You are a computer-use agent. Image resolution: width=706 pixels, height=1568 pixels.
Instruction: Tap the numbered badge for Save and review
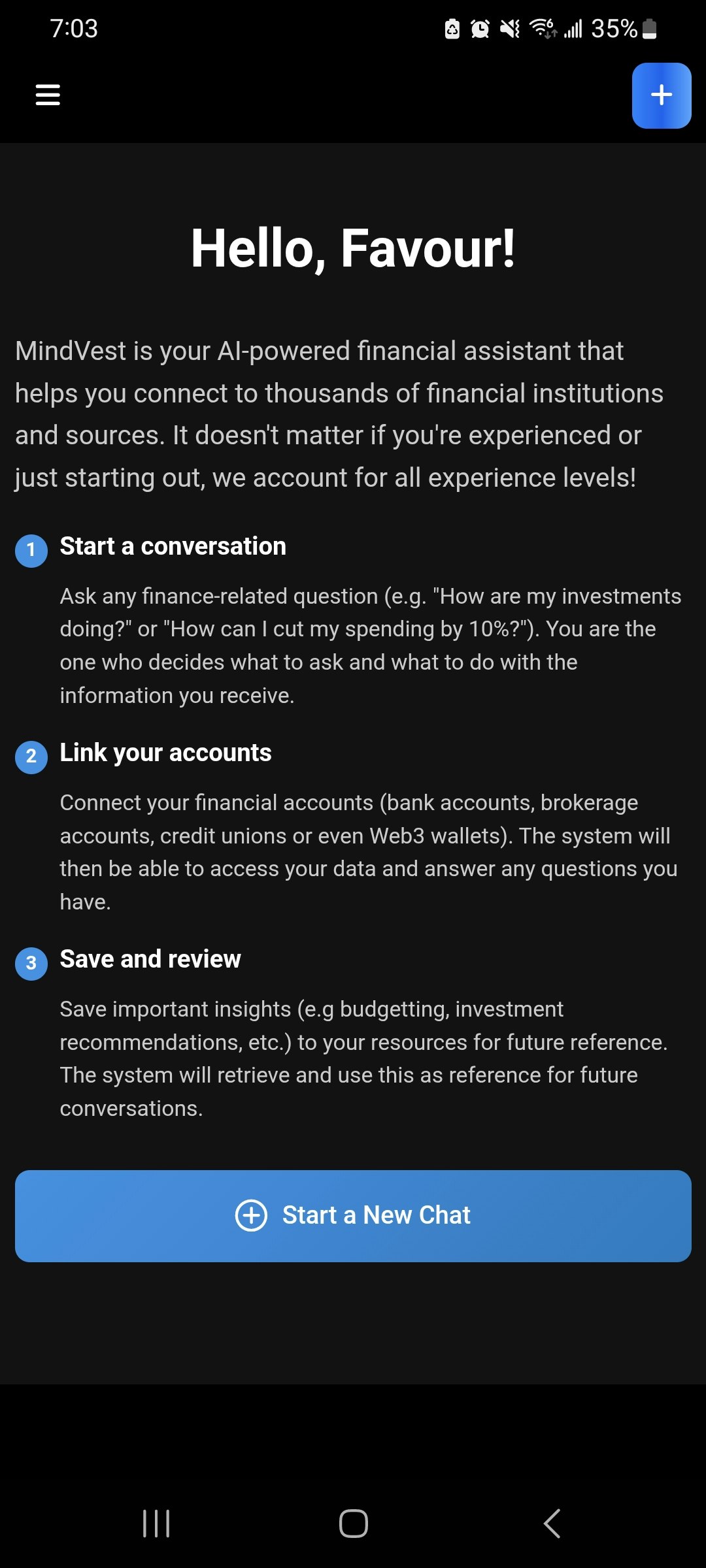31,964
